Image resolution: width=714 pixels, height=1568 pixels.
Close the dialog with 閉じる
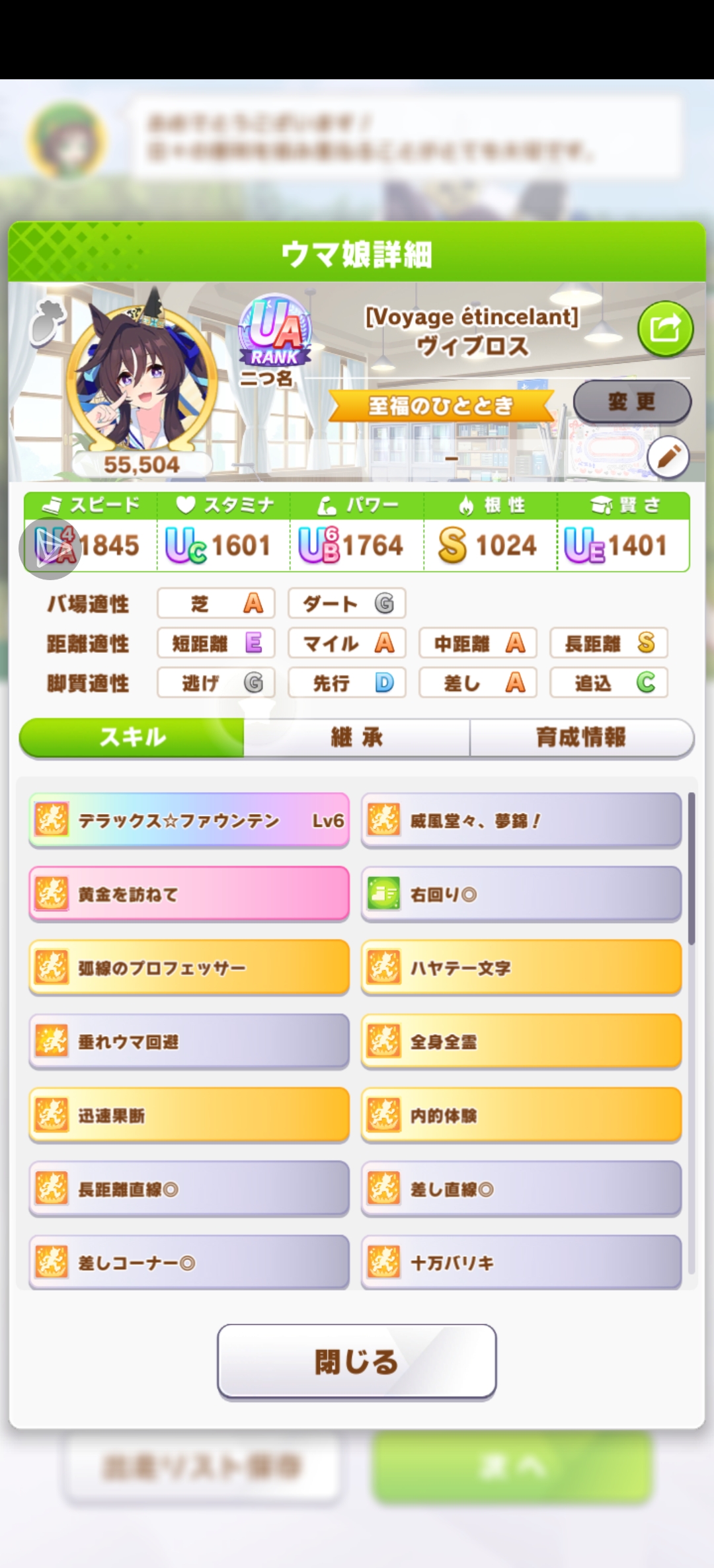[357, 1361]
